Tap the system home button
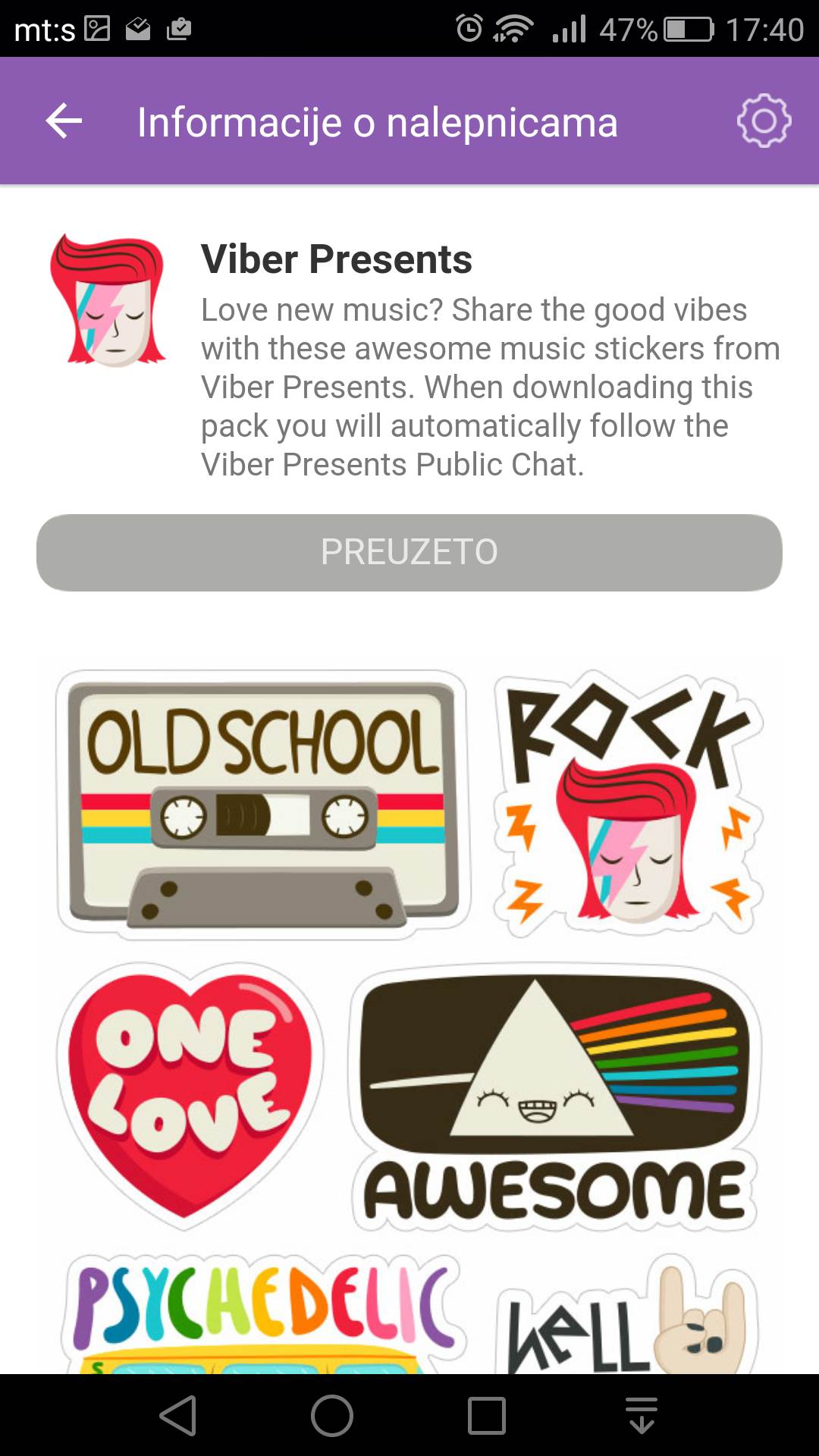 [x=332, y=1416]
